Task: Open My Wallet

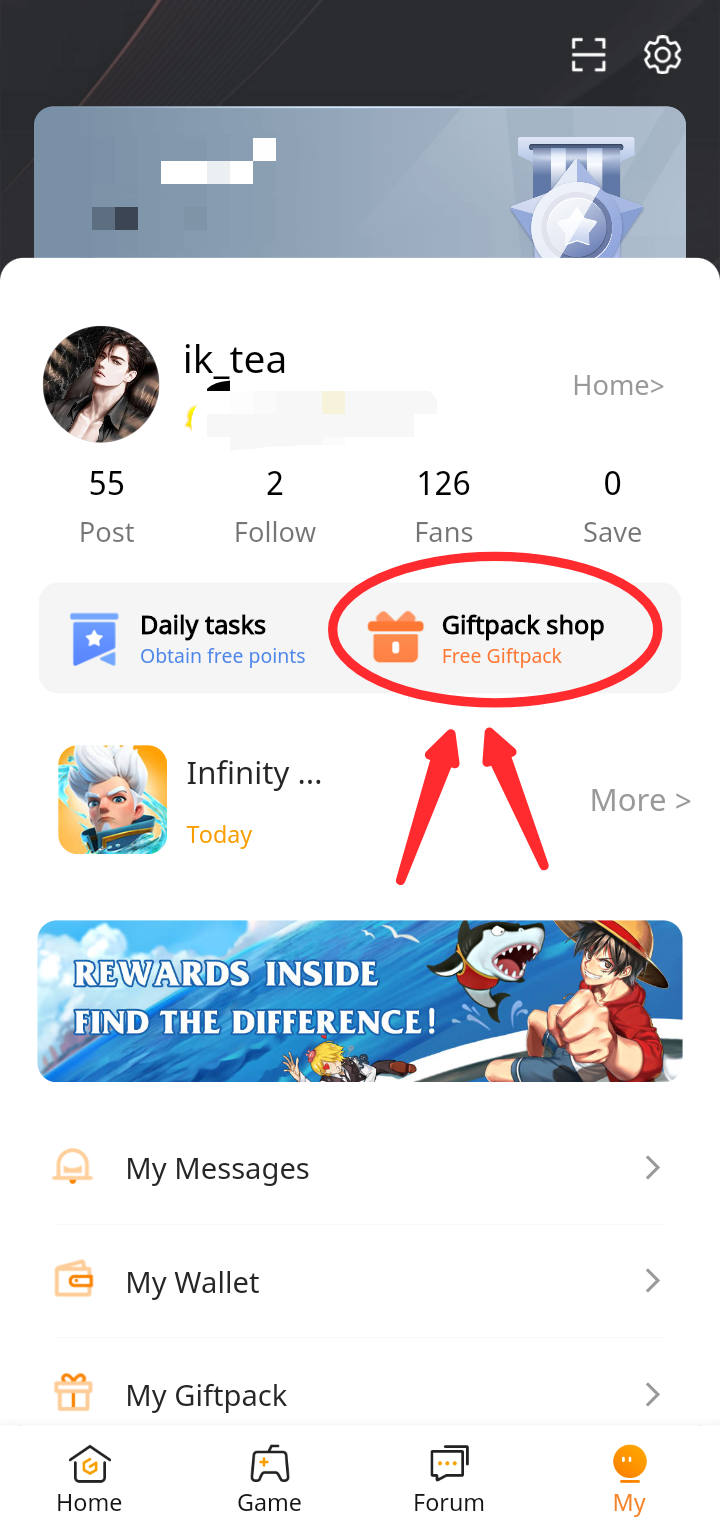Action: pos(360,1282)
